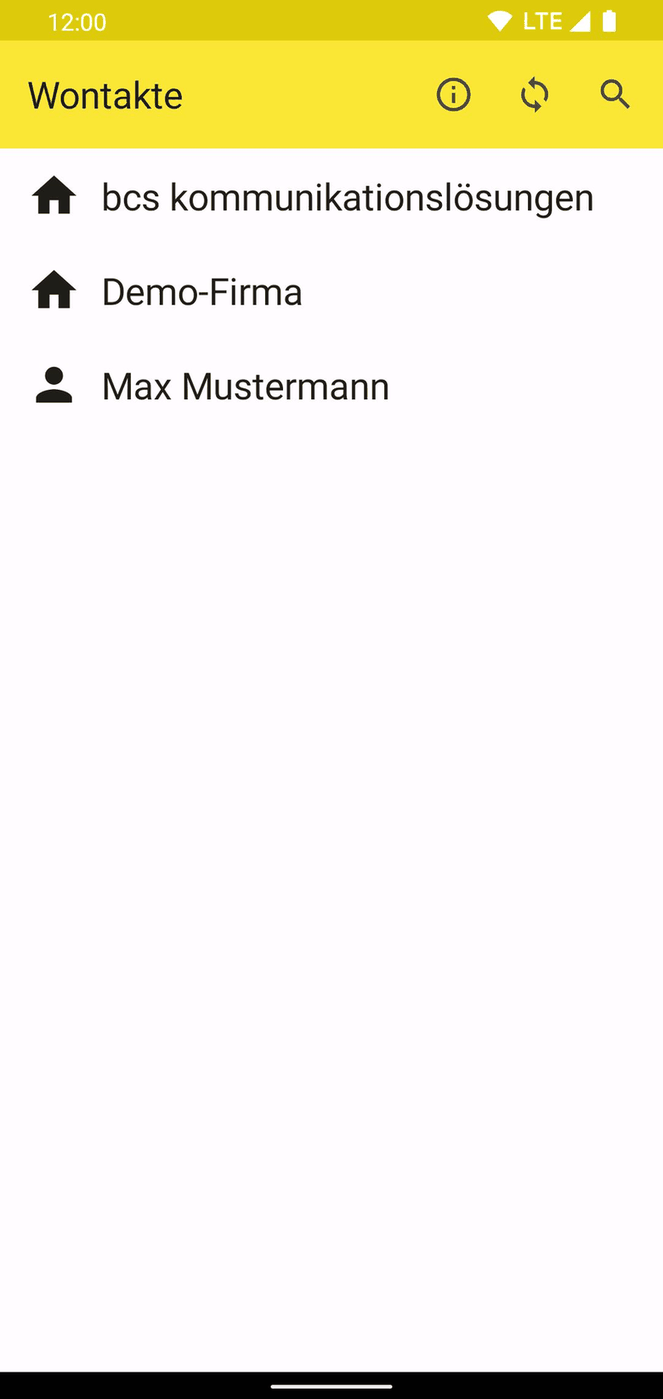Sync contacts with the refresh icon
This screenshot has width=663, height=1399.
click(534, 95)
